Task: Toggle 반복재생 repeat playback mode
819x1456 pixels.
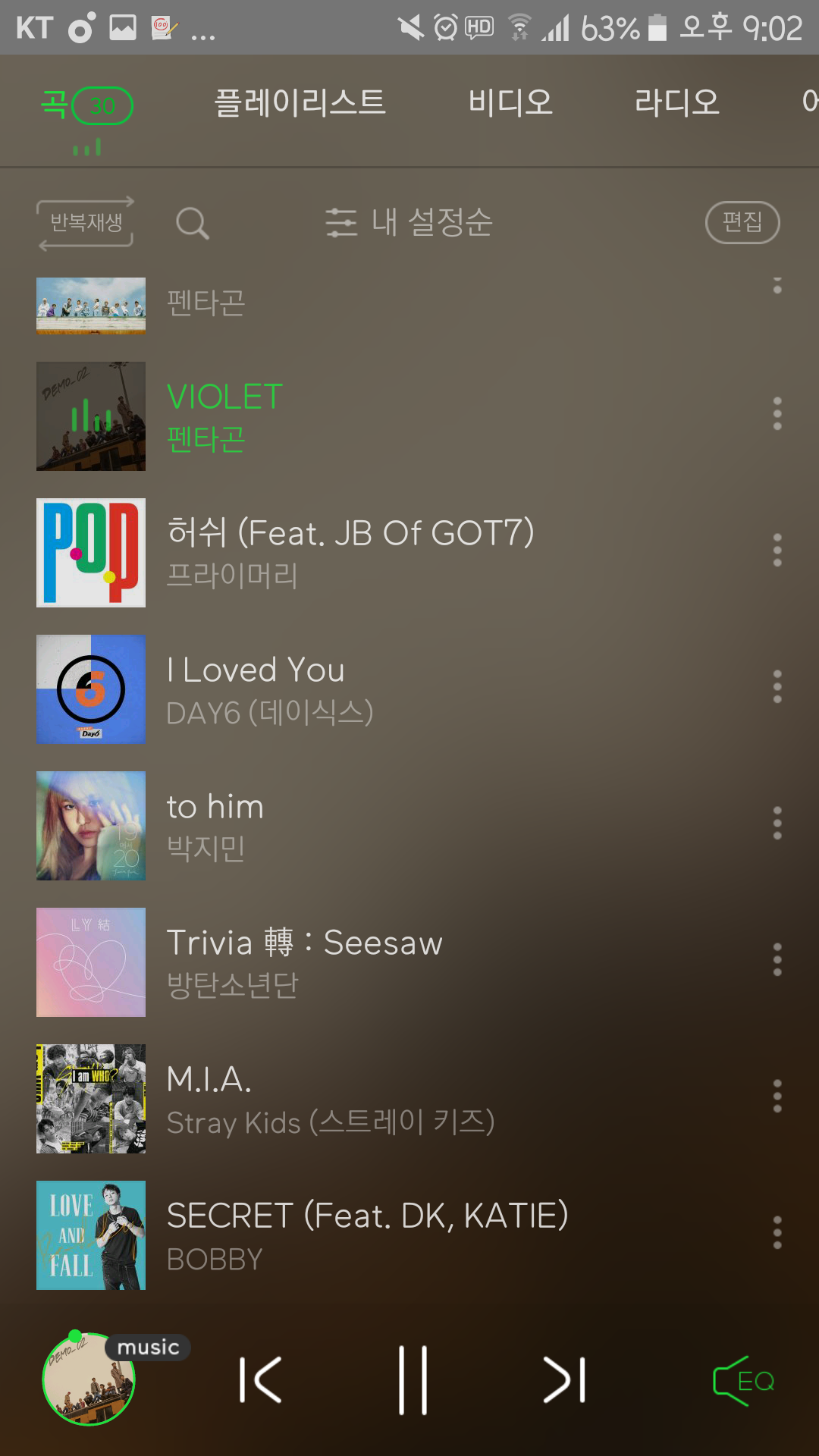Action: tap(86, 222)
